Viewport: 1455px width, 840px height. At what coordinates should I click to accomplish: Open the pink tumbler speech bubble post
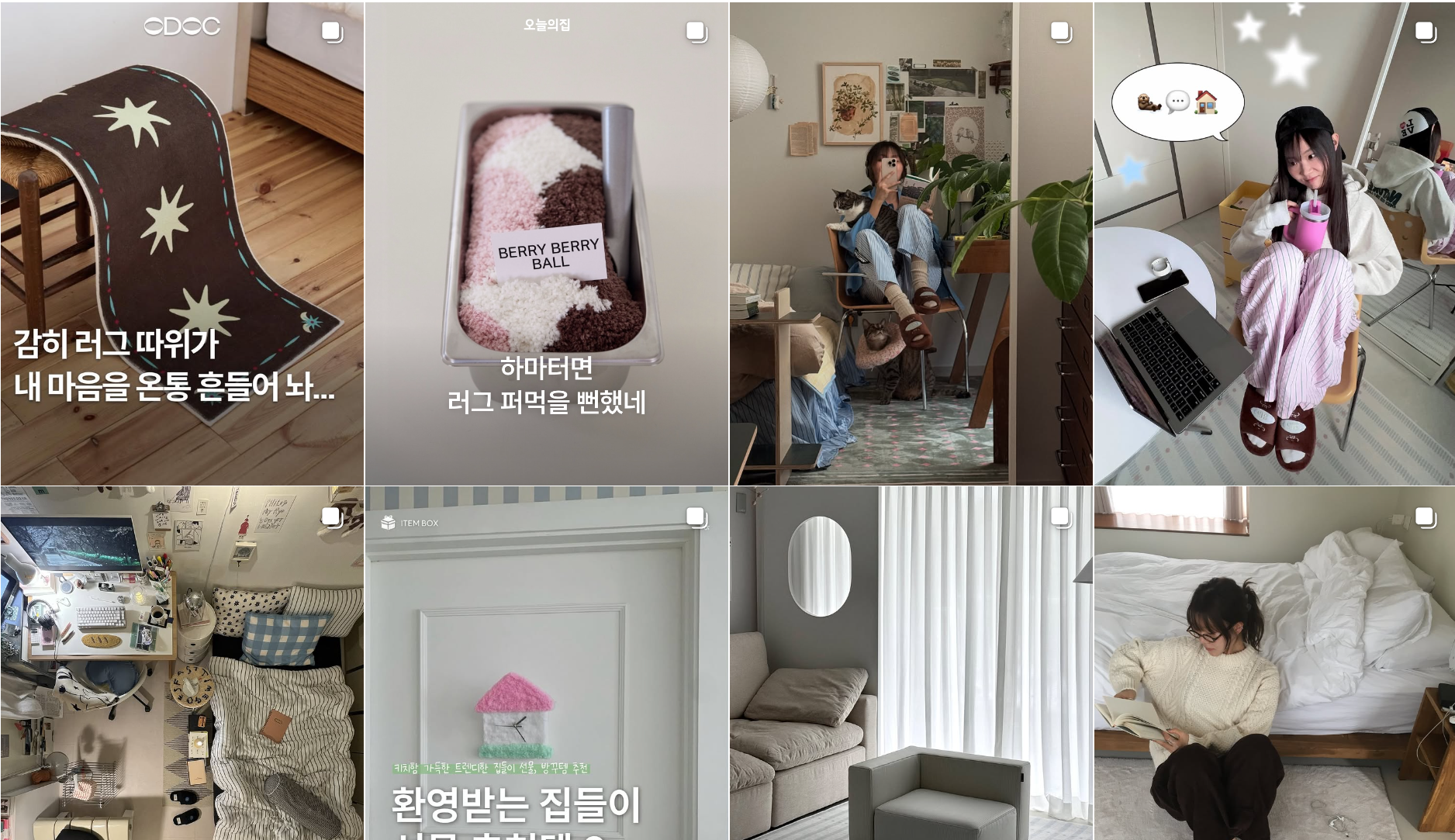click(x=1274, y=243)
